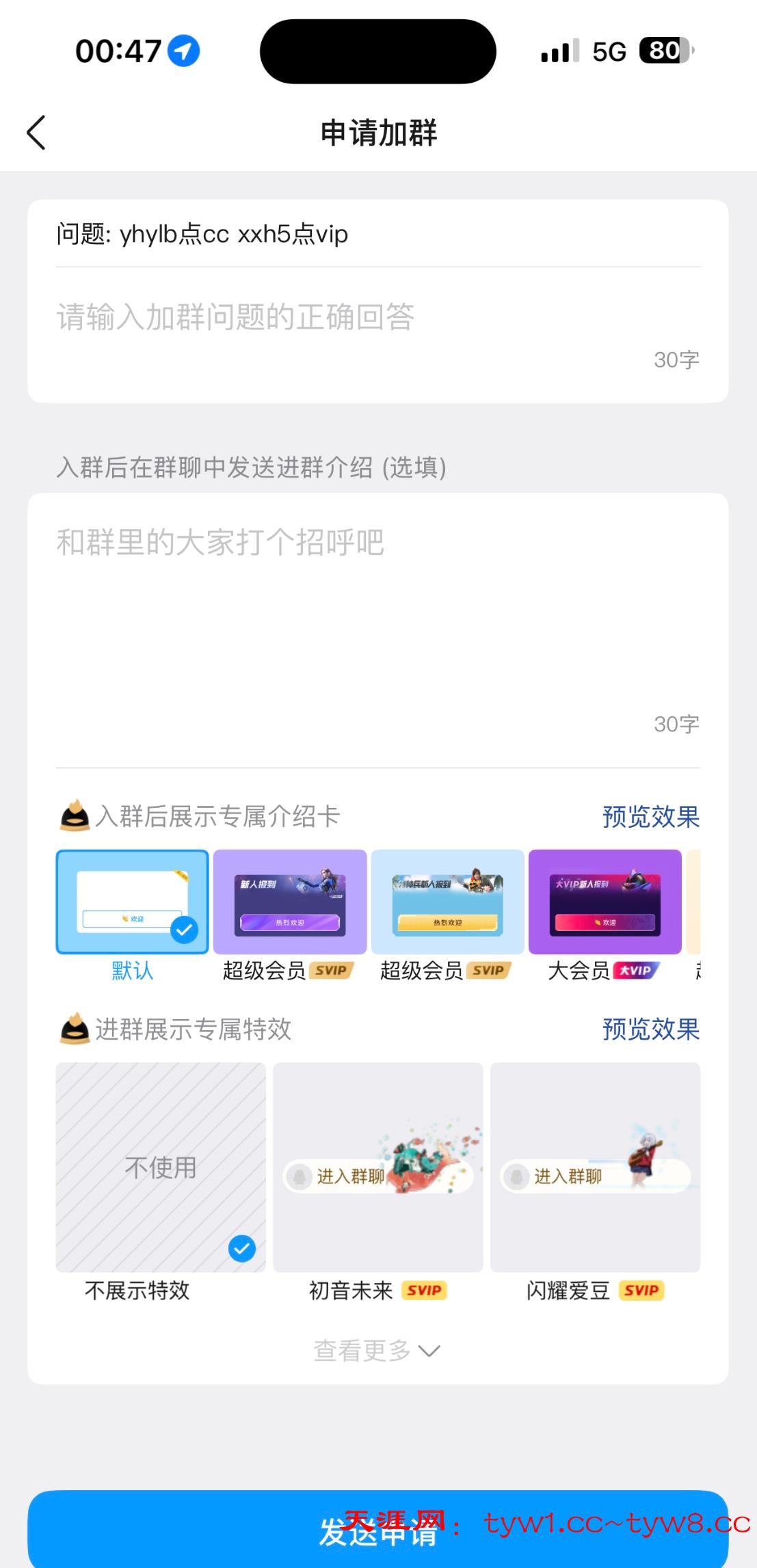Image resolution: width=757 pixels, height=1568 pixels.
Task: Open 预览效果 for 进群展示专属特效
Action: 650,1029
